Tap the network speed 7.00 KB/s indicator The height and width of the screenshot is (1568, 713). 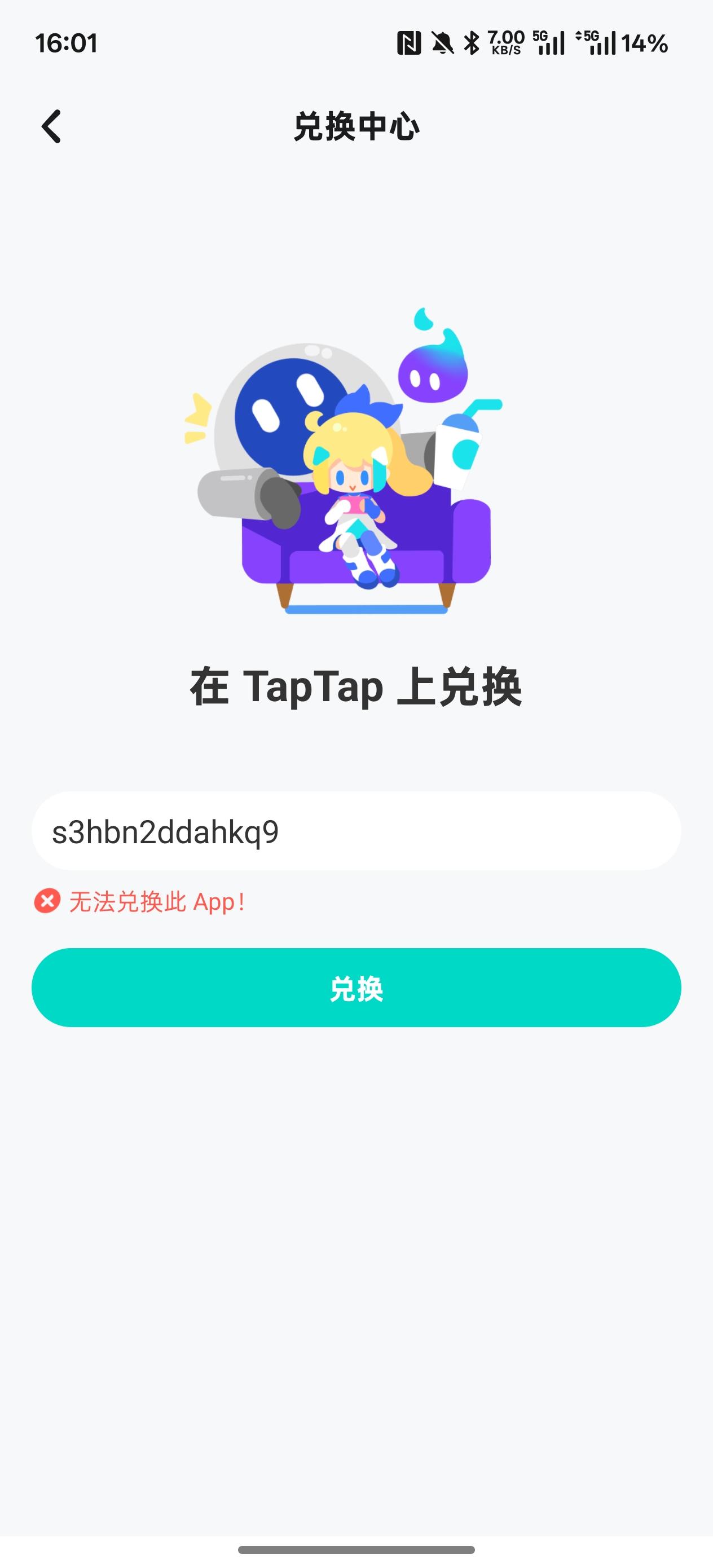pyautogui.click(x=505, y=43)
